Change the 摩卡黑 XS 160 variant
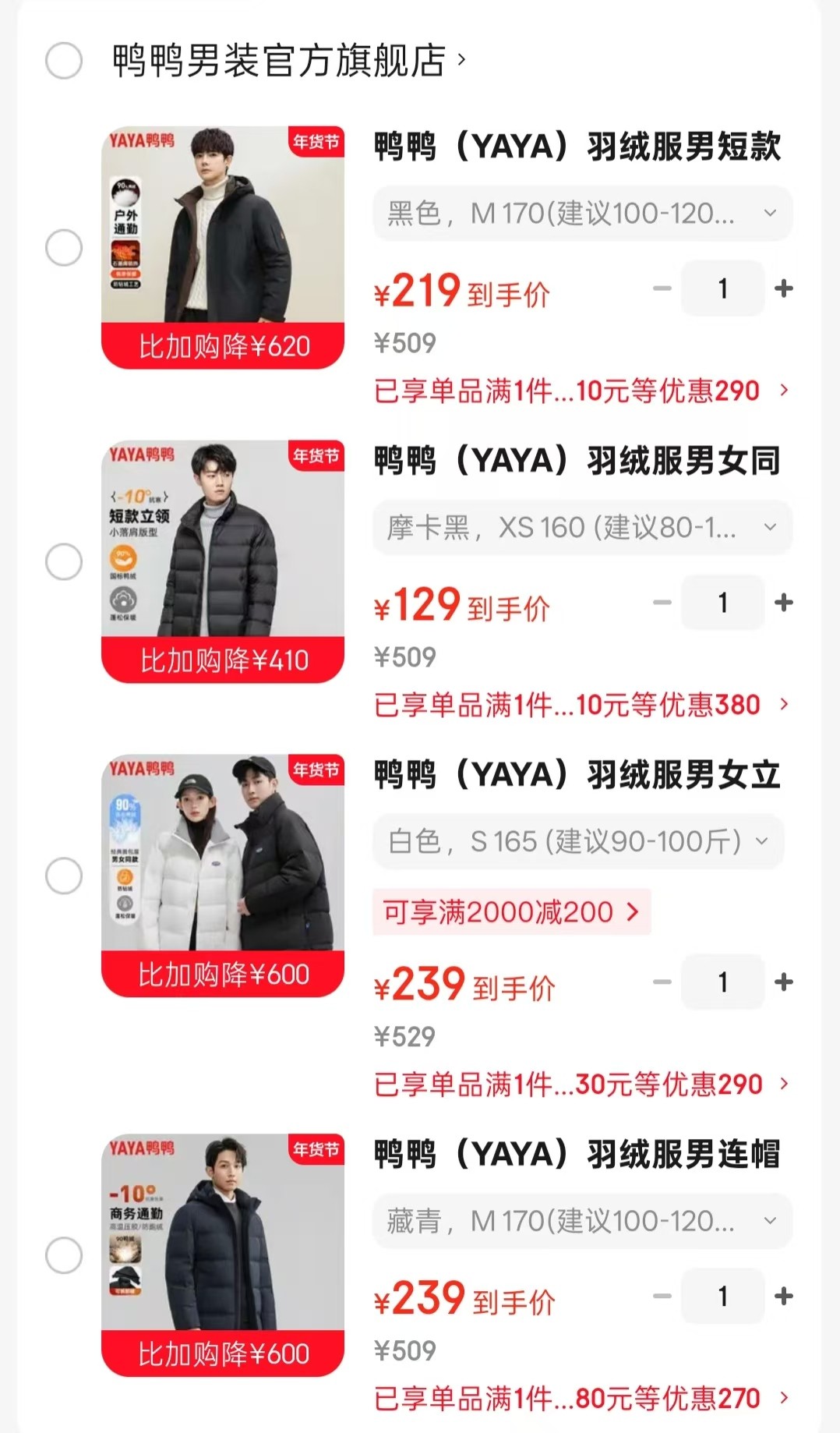The height and width of the screenshot is (1433, 840). pyautogui.click(x=582, y=528)
